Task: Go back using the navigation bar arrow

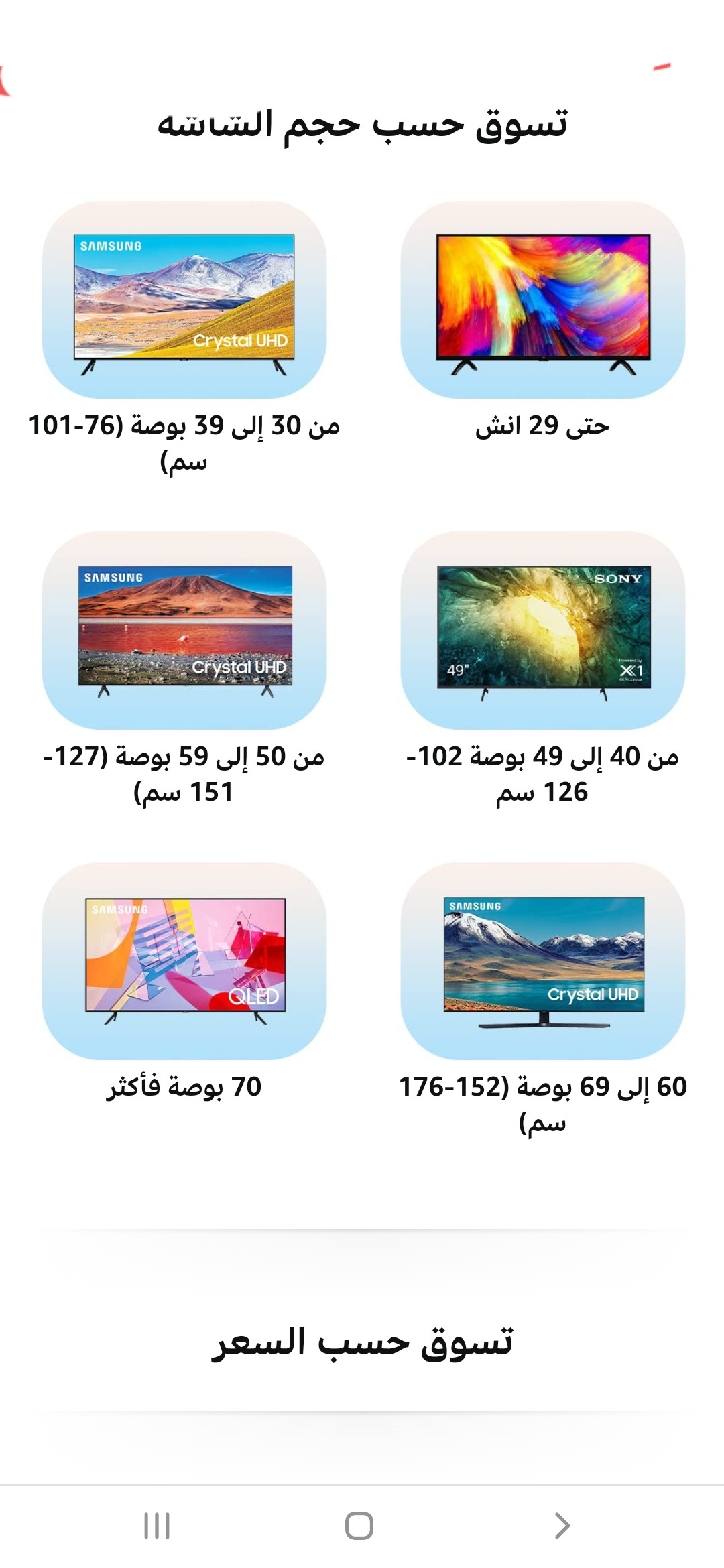Action: coord(562,1526)
